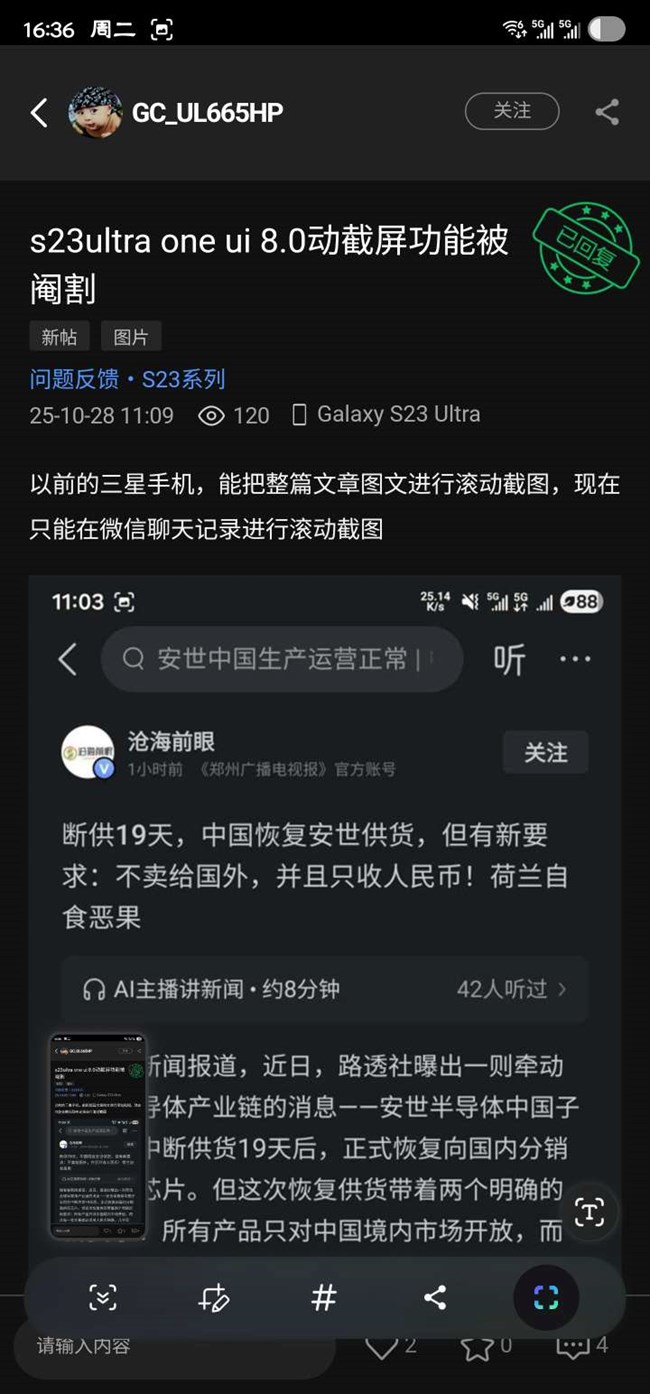Start scroll capture from the screenshot toolbar
Viewport: 650px width, 1394px height.
[103, 1298]
